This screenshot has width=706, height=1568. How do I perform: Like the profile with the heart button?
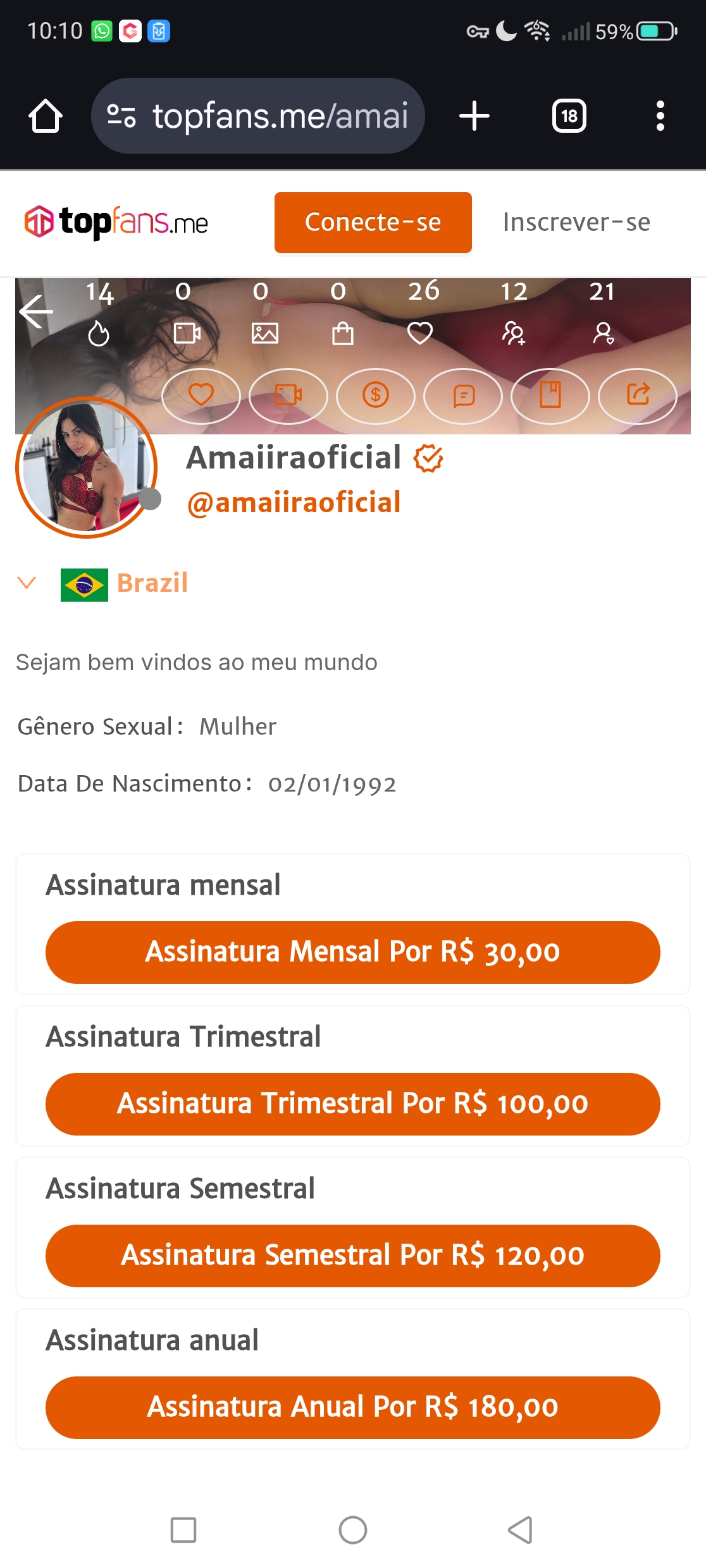pos(201,396)
